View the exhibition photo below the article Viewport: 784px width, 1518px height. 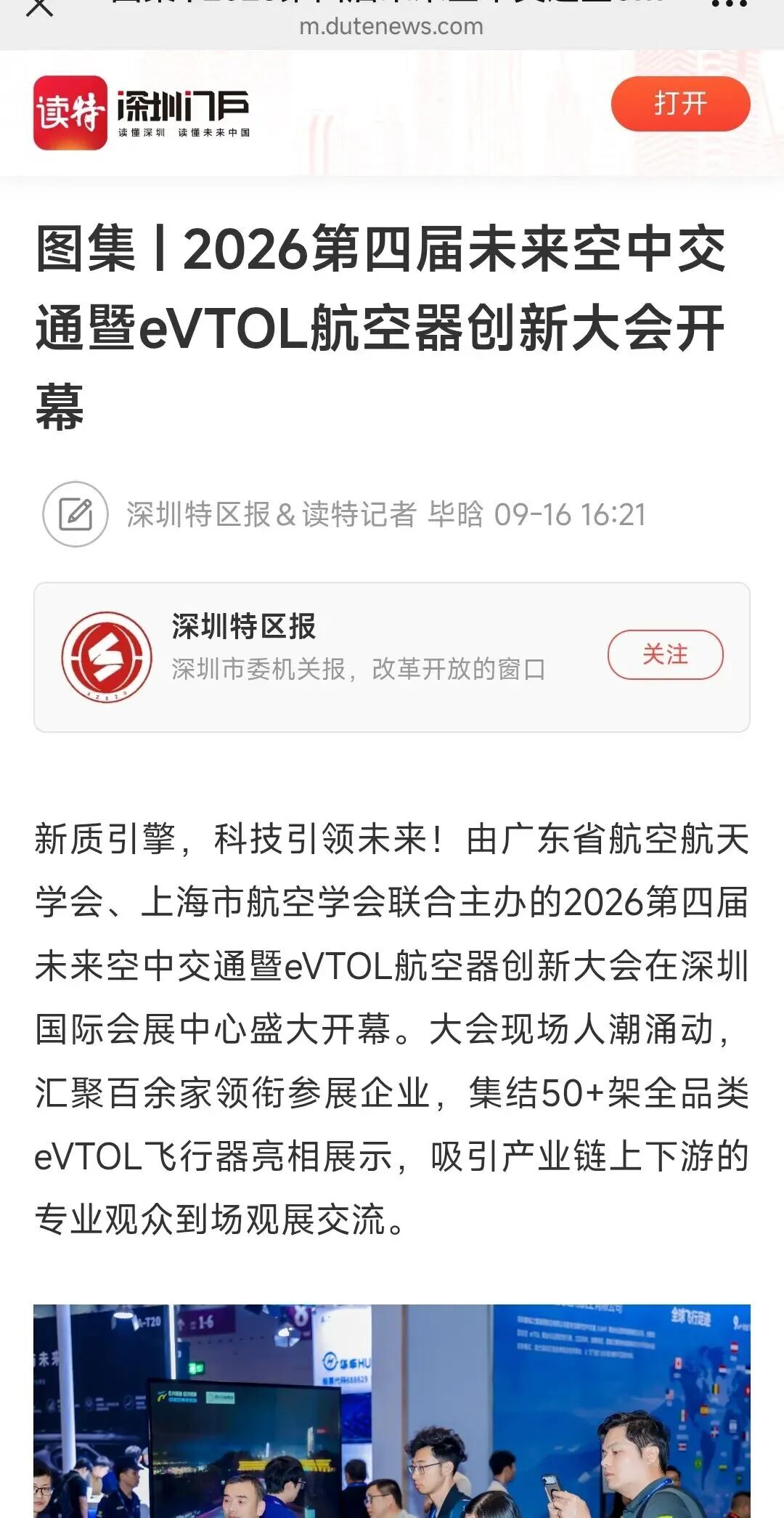click(x=391, y=1411)
